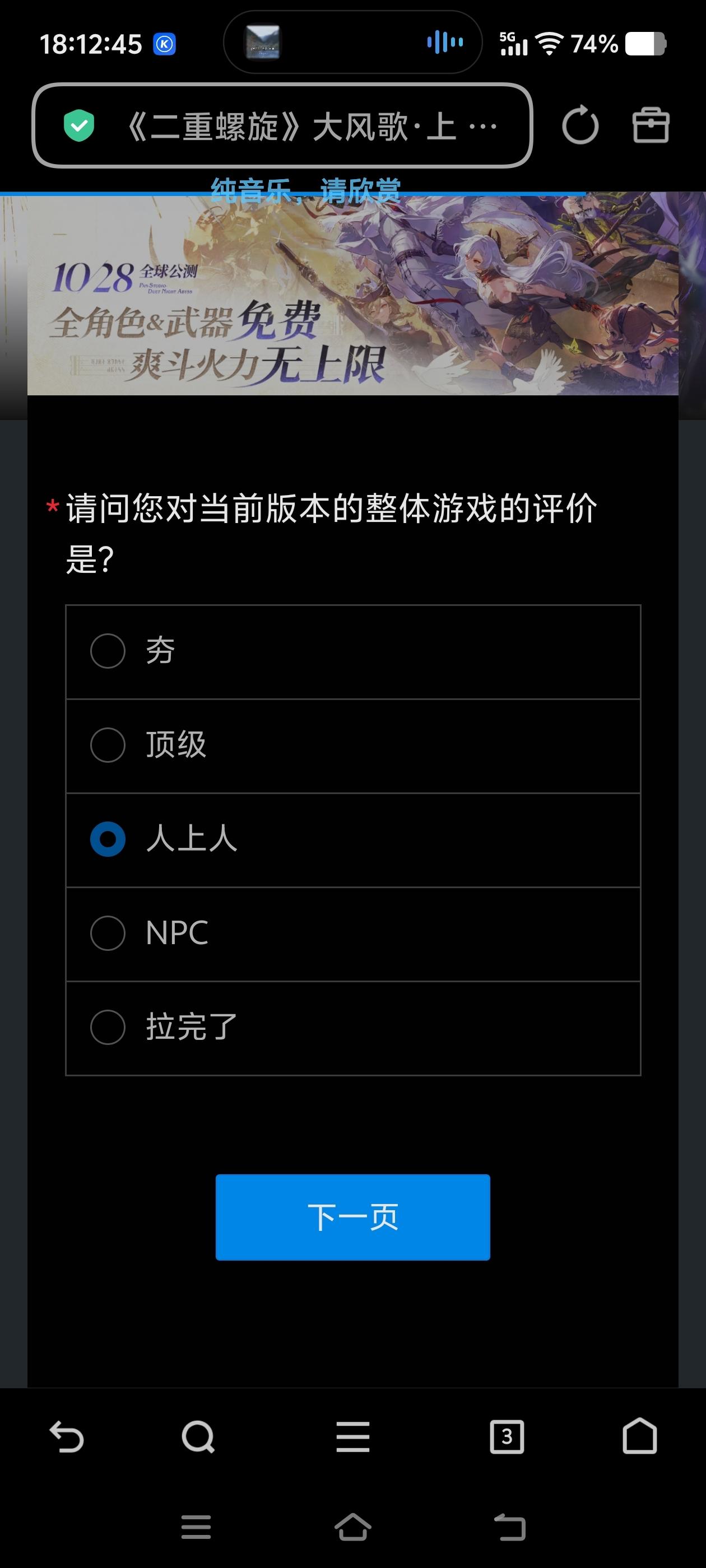Screen dimensions: 706x1568
Task: View the 3 open tabs
Action: pyautogui.click(x=507, y=1437)
